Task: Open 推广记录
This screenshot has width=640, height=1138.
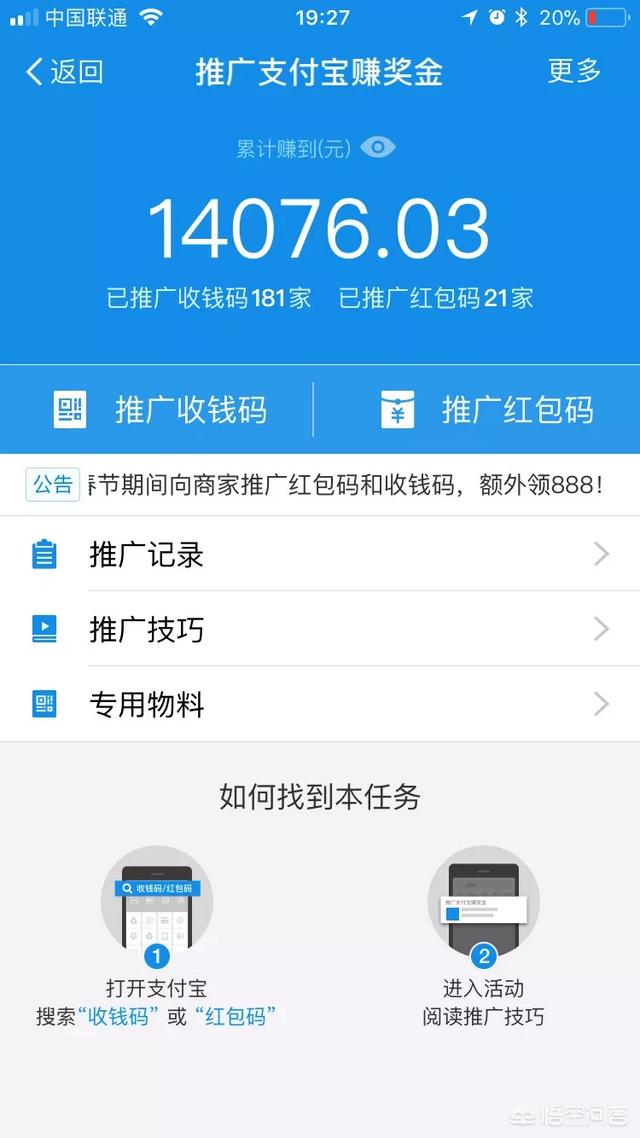Action: tap(320, 554)
